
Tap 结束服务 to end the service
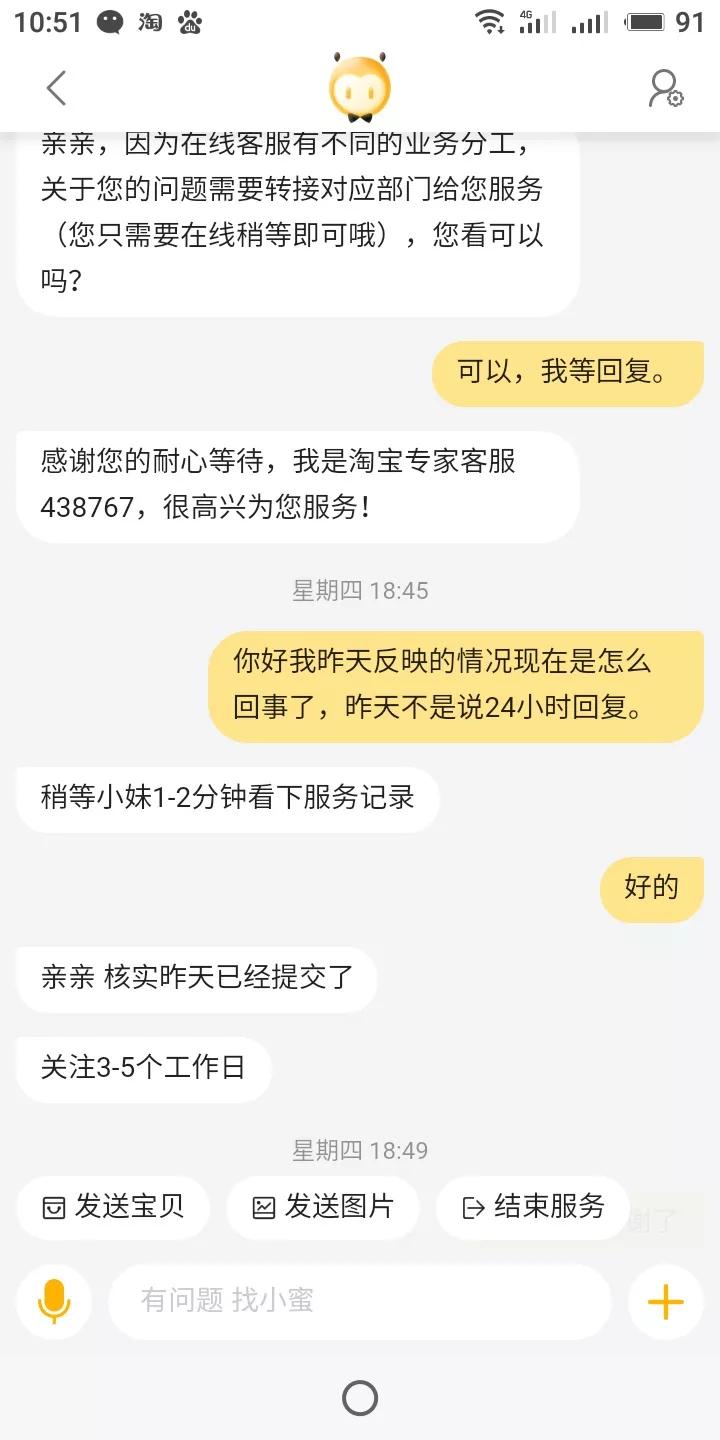[531, 1207]
